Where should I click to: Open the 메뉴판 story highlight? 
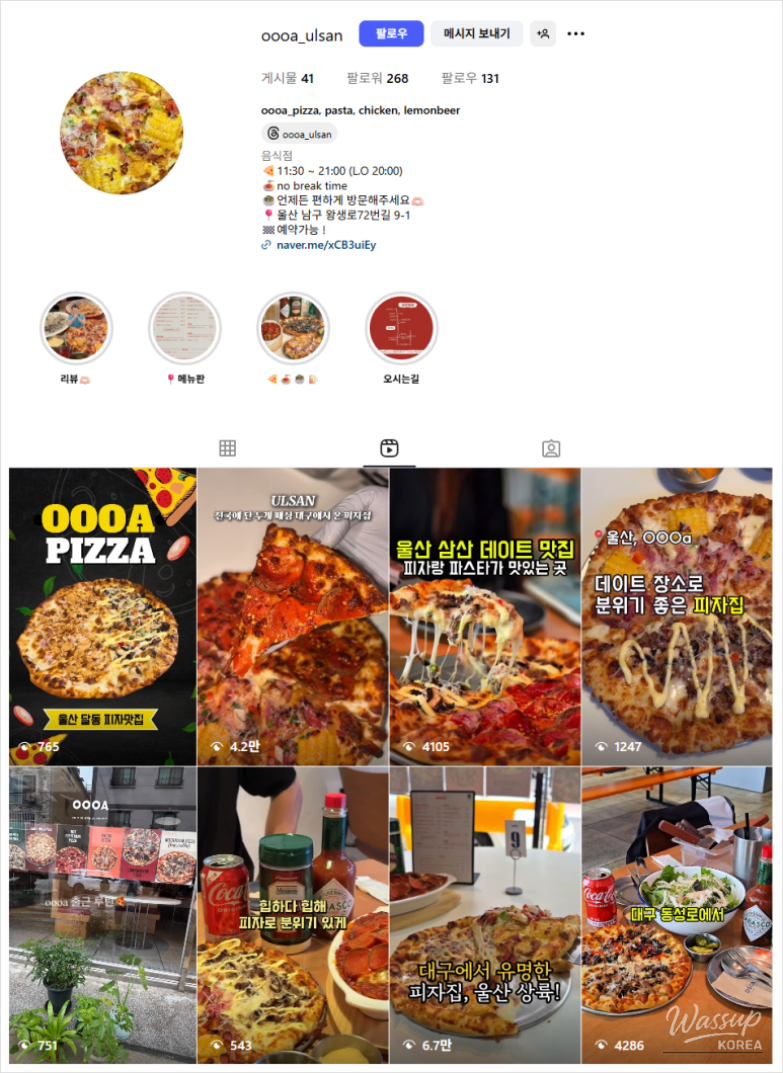(x=185, y=328)
